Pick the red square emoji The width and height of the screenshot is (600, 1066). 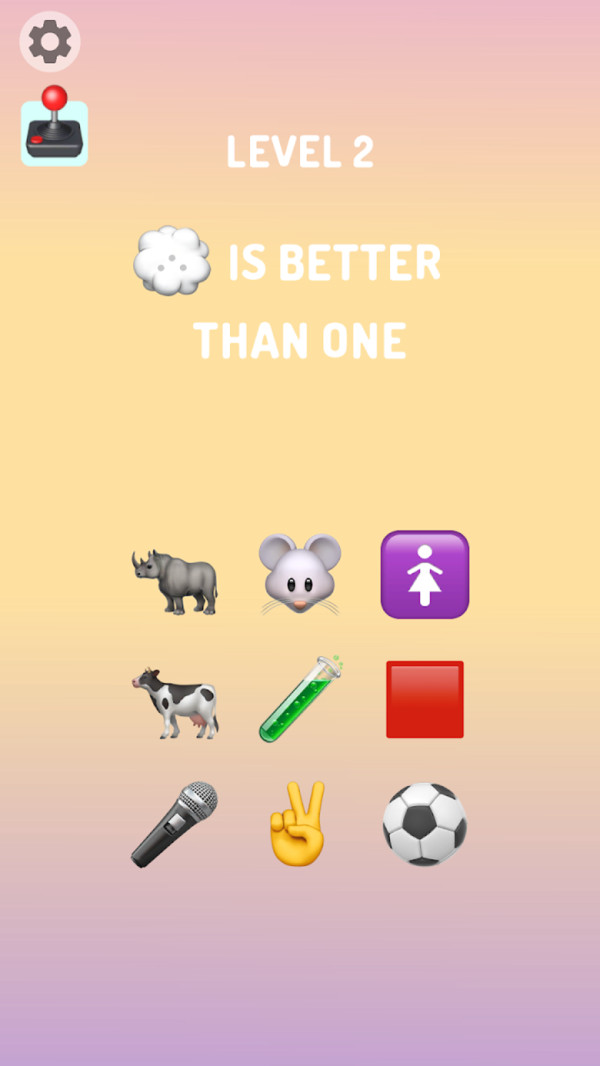(x=425, y=699)
